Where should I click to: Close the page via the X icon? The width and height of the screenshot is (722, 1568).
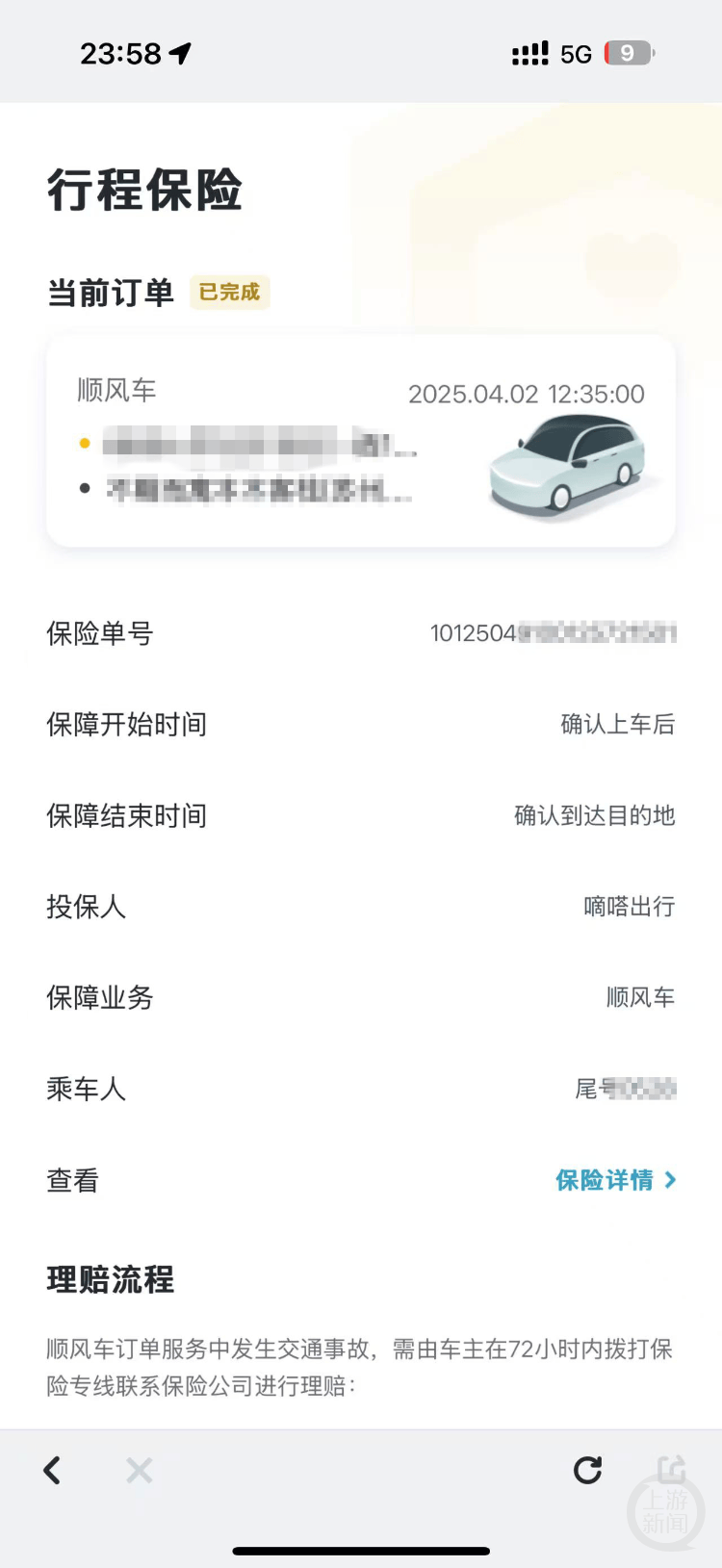[139, 1470]
